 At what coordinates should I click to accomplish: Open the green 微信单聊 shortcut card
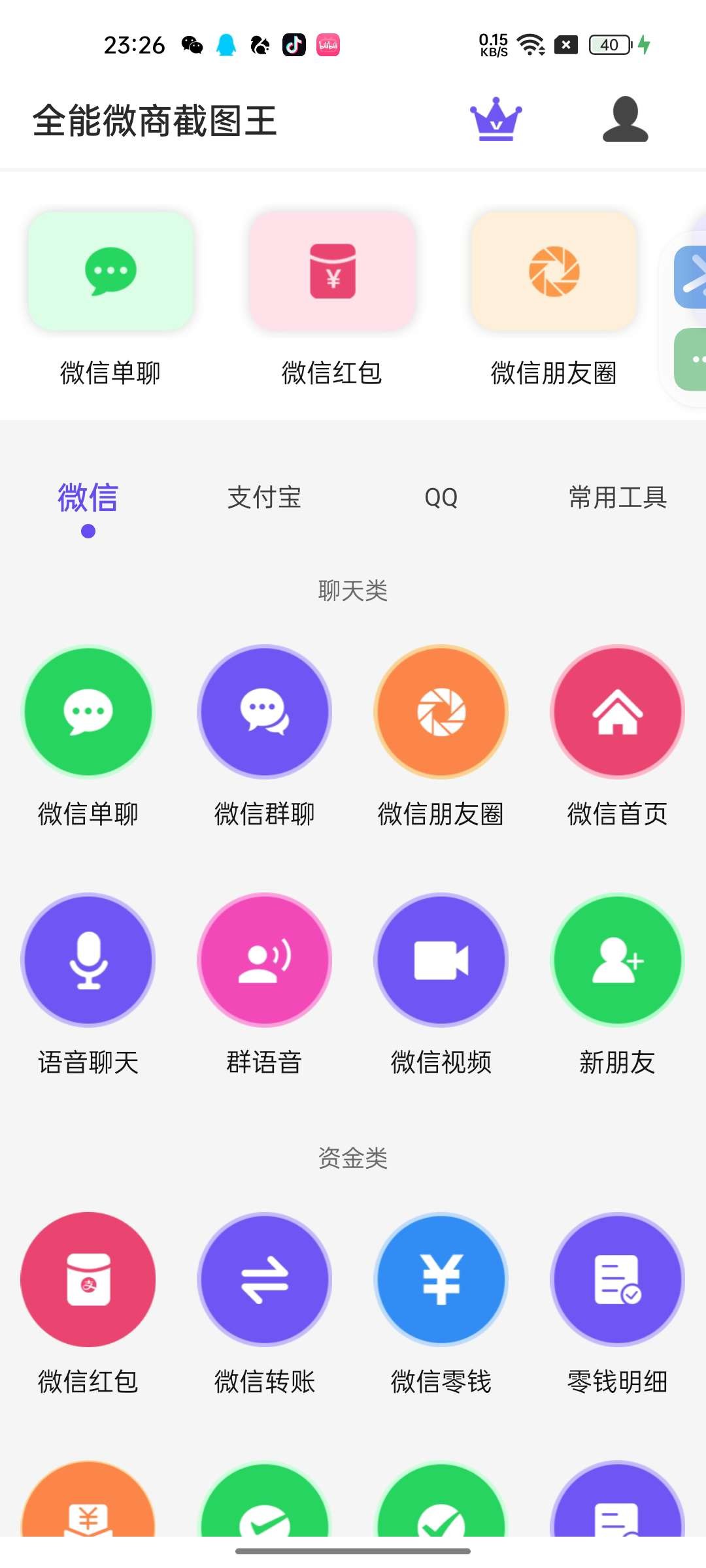(x=110, y=271)
